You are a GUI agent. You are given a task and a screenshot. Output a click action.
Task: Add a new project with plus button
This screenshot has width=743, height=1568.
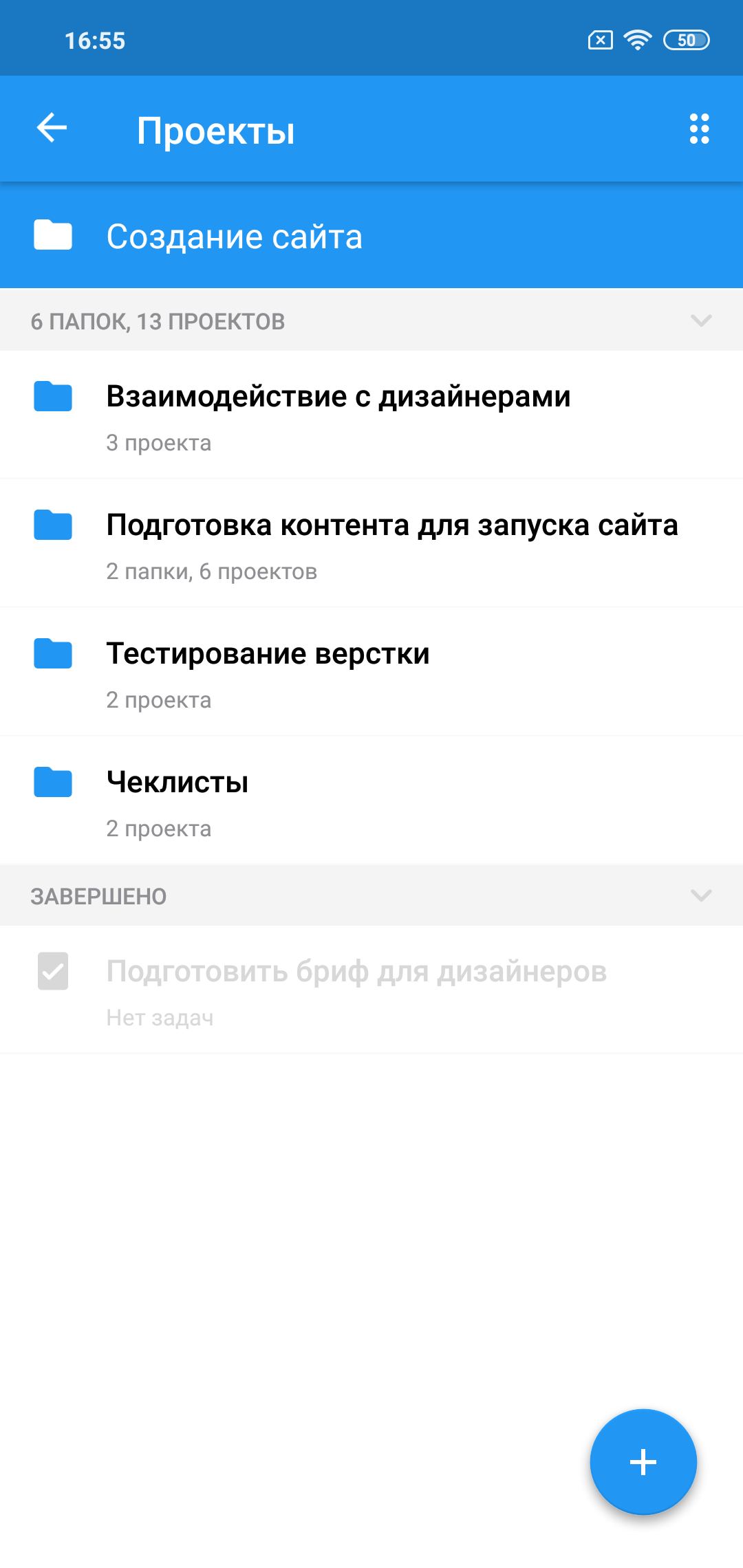(643, 1461)
